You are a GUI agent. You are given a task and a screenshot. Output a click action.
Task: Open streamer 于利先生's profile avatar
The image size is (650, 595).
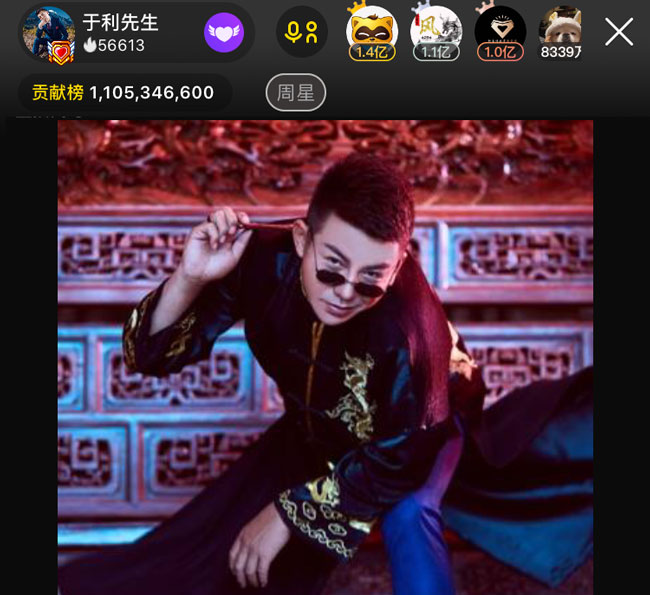(x=48, y=33)
